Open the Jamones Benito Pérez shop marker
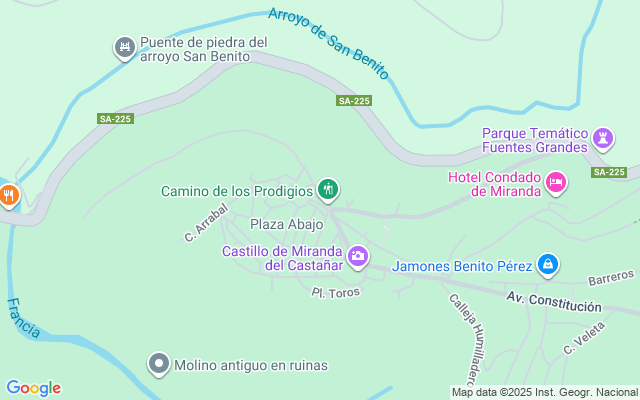This screenshot has height=400, width=640. point(547,265)
